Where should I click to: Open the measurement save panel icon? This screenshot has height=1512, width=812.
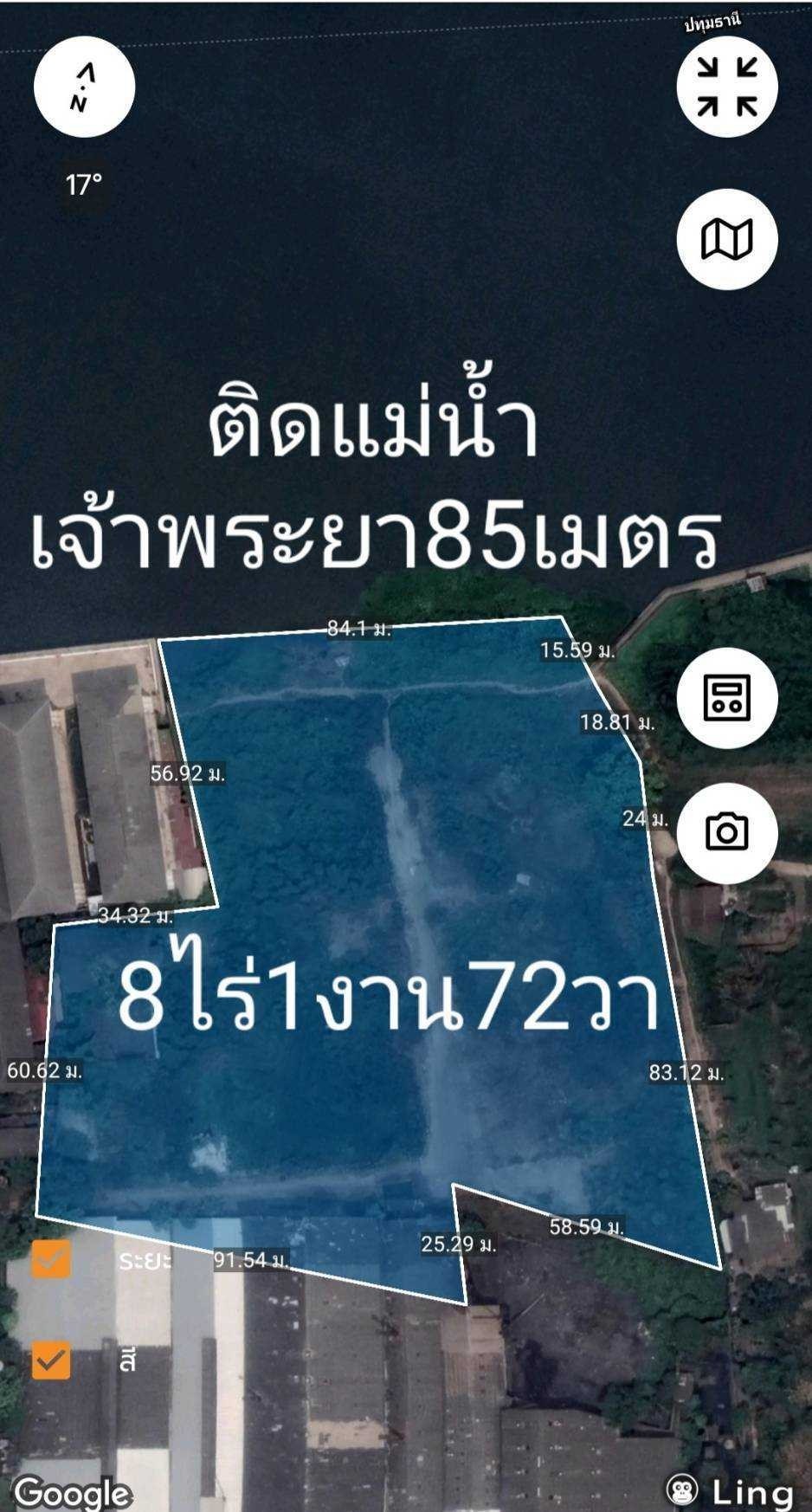[x=727, y=698]
